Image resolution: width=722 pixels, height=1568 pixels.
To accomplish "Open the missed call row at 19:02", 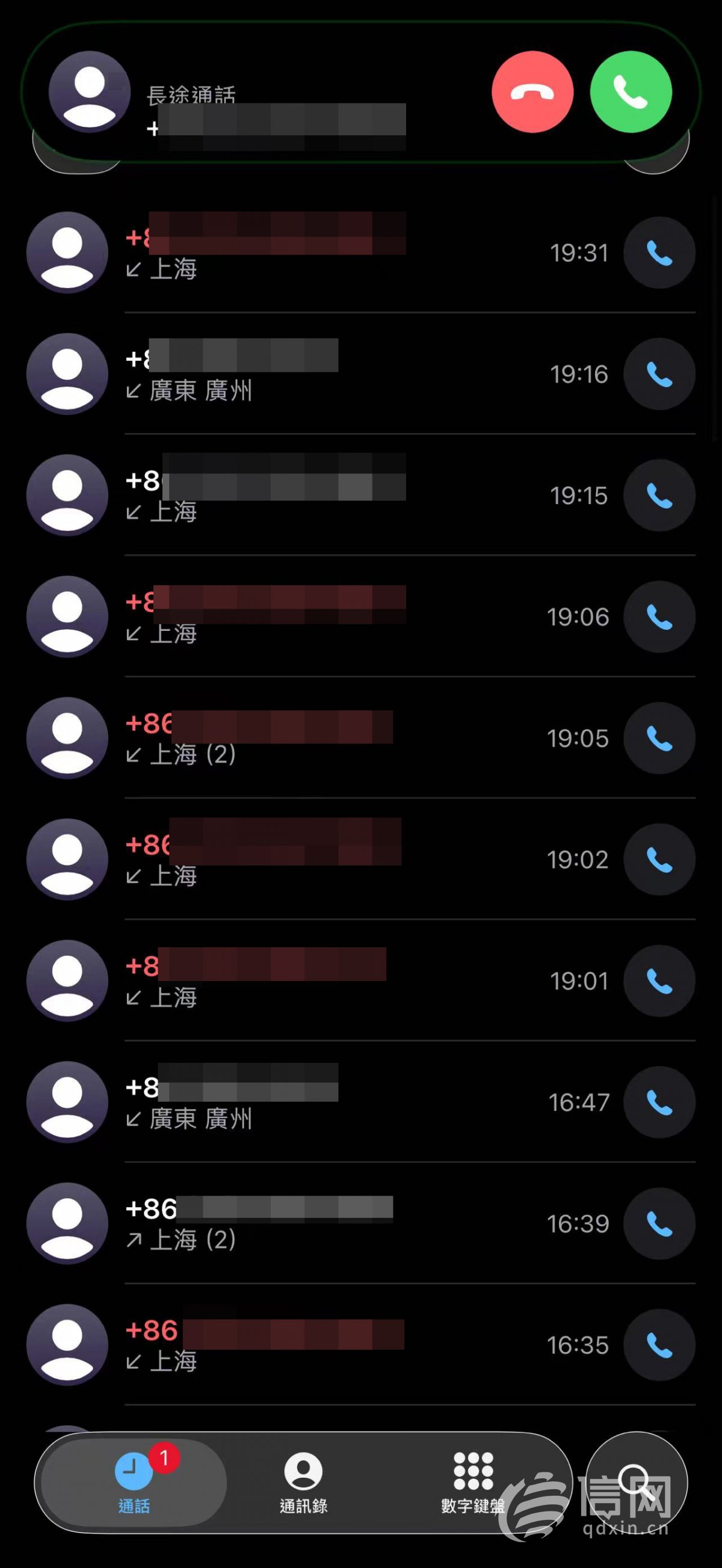I will tap(335, 859).
